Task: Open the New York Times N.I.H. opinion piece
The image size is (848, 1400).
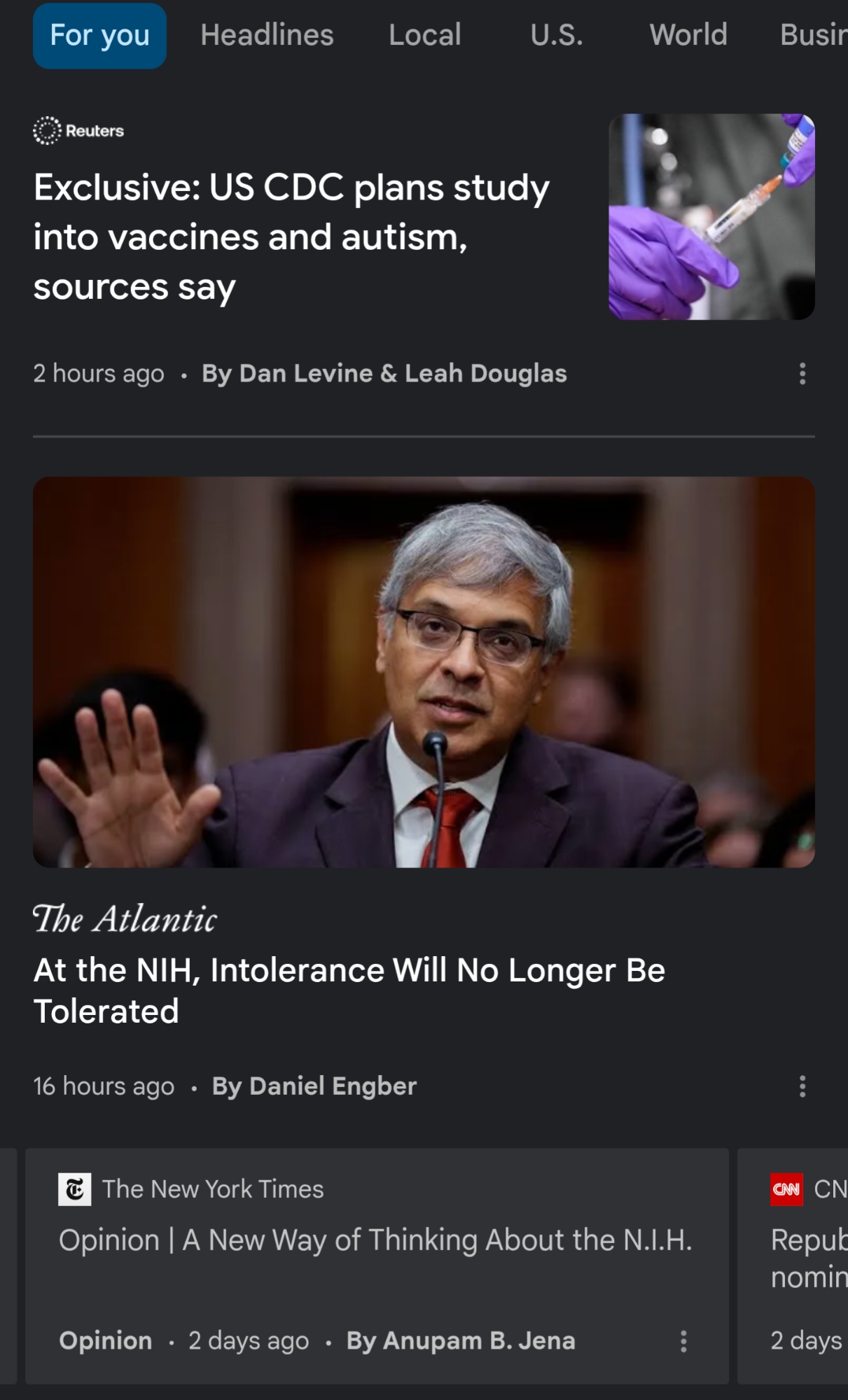Action: click(375, 1240)
